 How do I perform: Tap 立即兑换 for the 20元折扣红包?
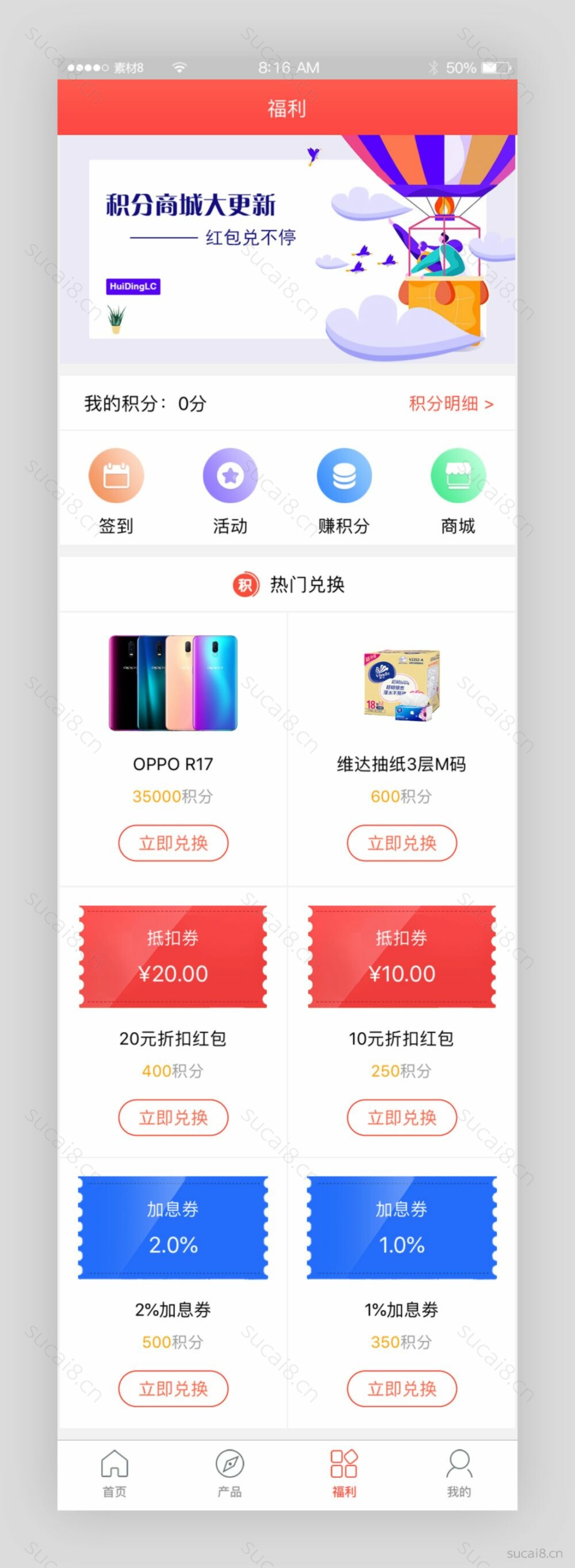[173, 1118]
